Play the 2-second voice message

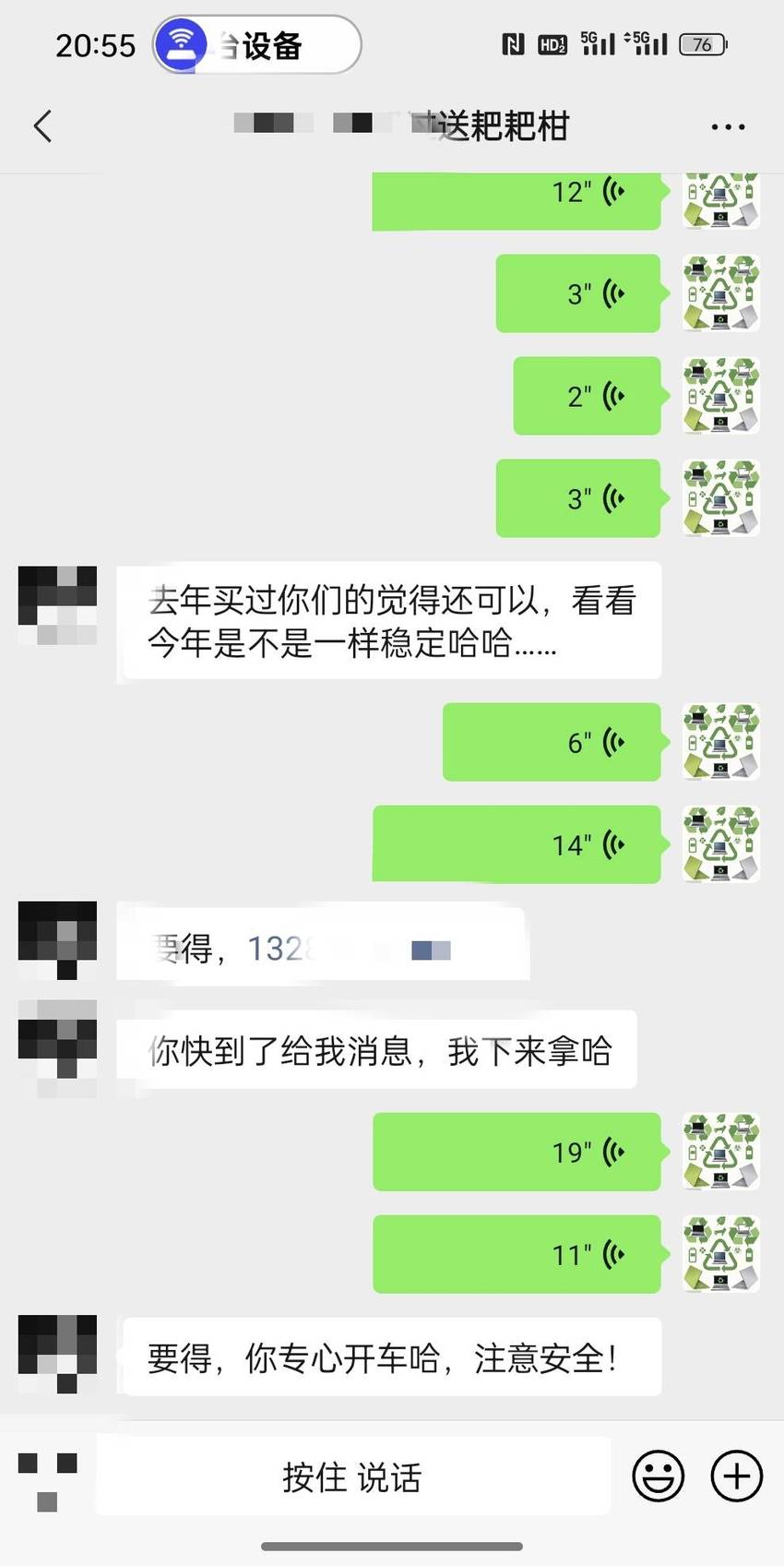[x=588, y=396]
